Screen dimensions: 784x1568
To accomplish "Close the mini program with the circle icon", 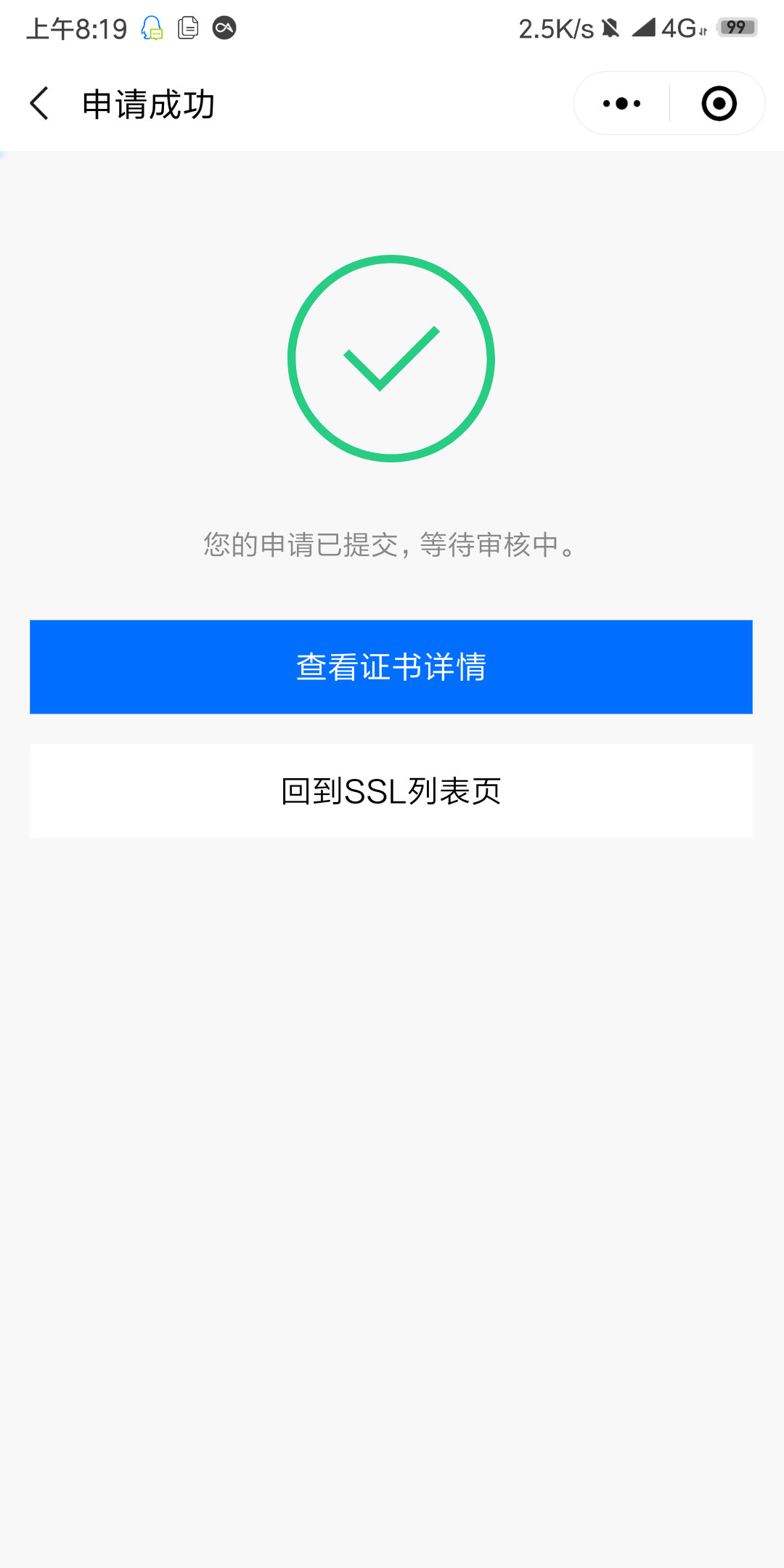I will pos(719,104).
